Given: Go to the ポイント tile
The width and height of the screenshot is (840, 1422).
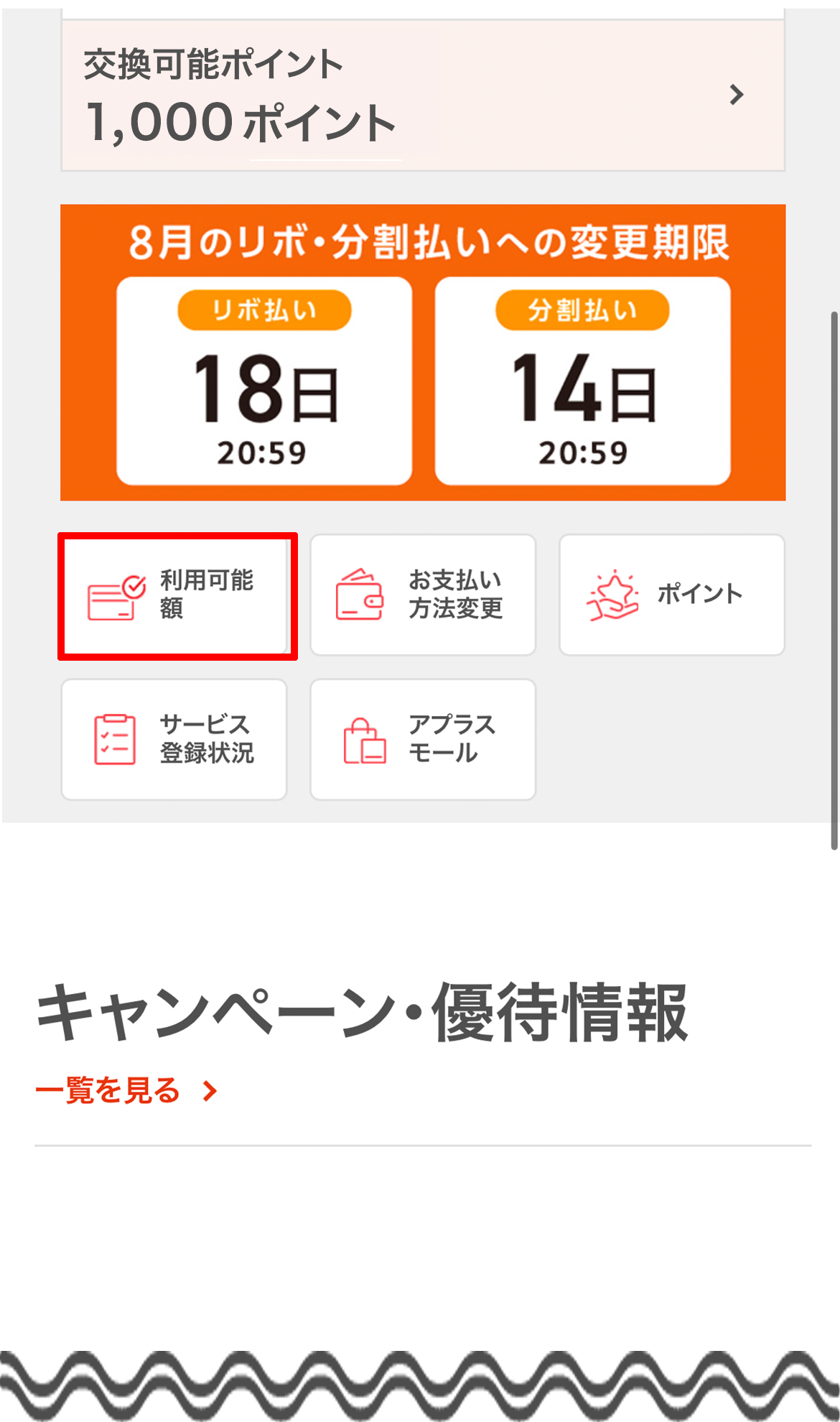Looking at the screenshot, I should tap(671, 595).
